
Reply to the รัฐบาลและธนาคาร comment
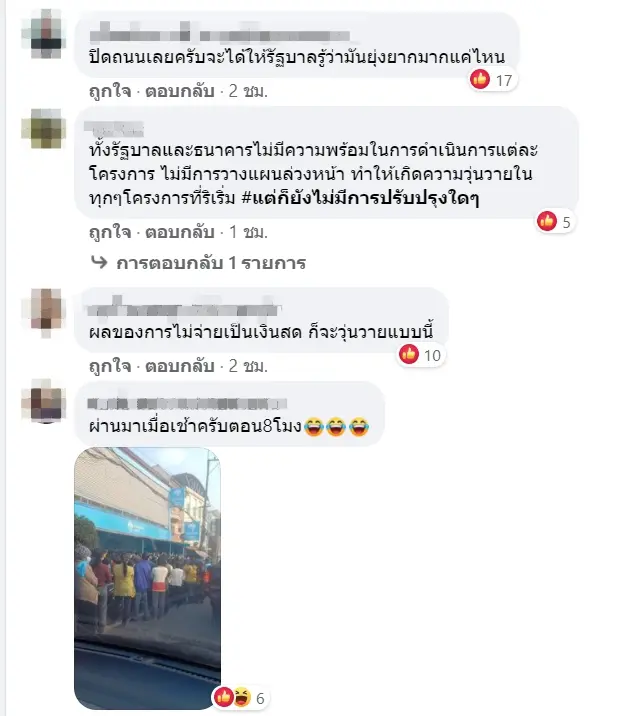(x=177, y=231)
